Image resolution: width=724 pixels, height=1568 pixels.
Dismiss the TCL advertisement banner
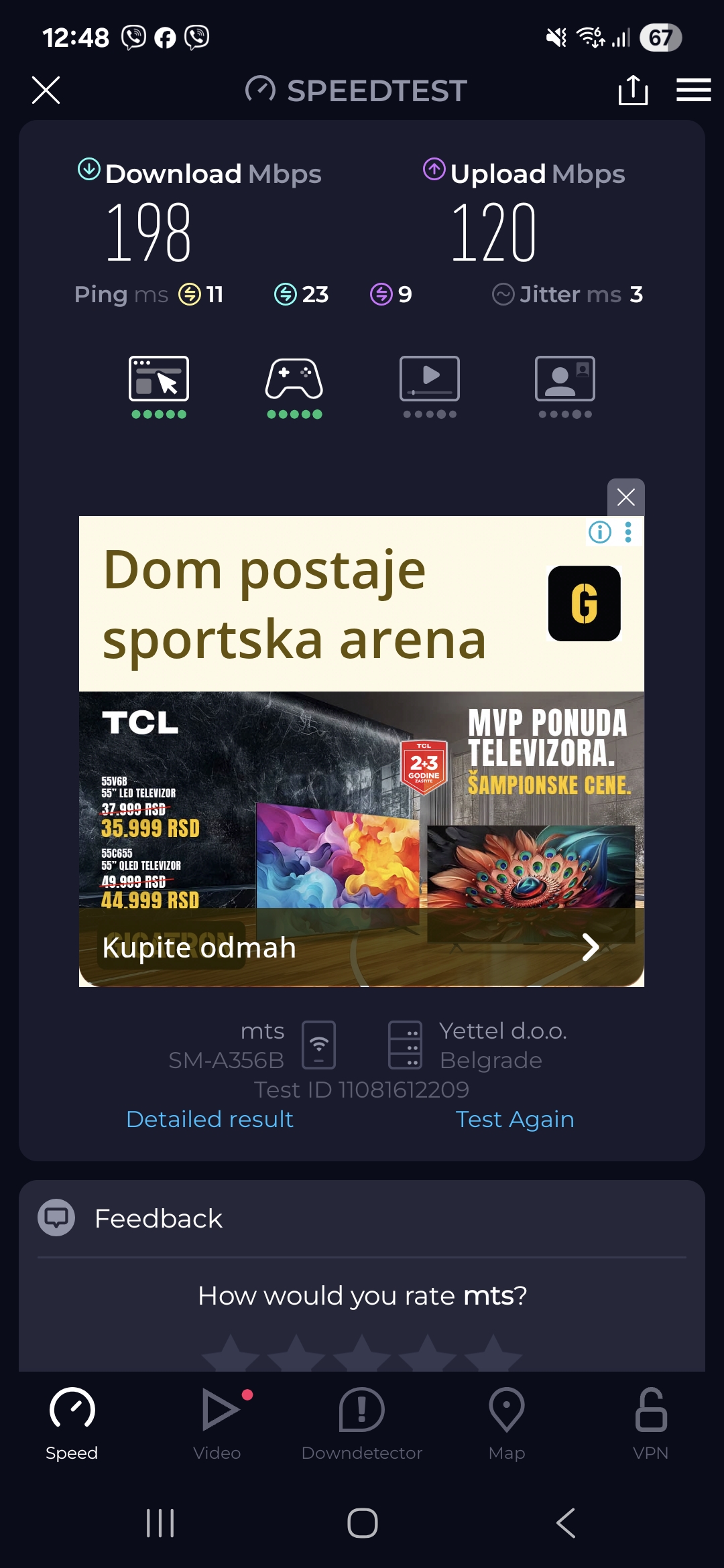[x=625, y=497]
